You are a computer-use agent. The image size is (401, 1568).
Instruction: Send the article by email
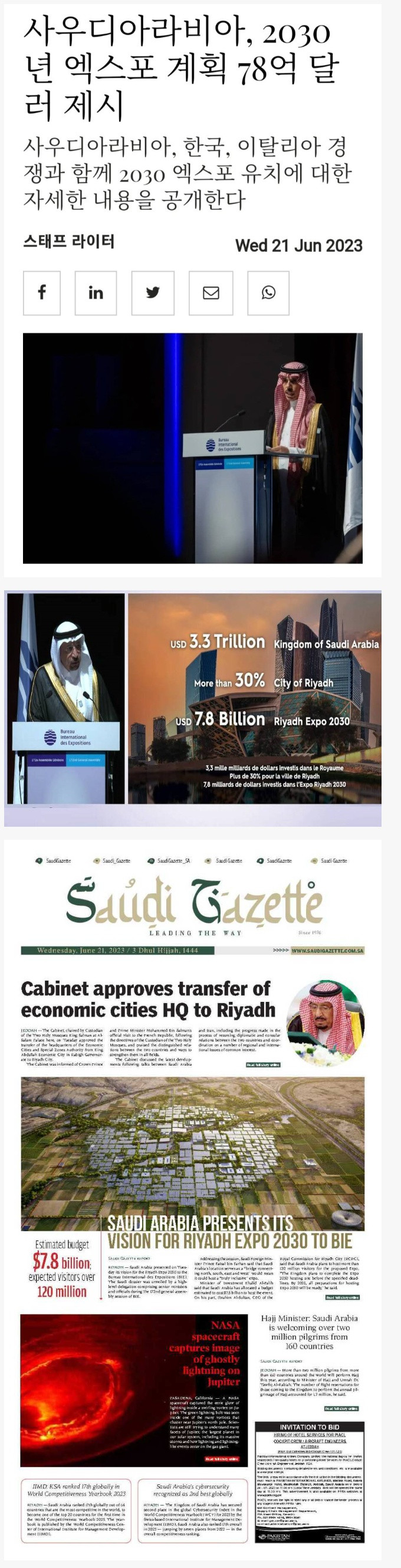click(x=211, y=292)
